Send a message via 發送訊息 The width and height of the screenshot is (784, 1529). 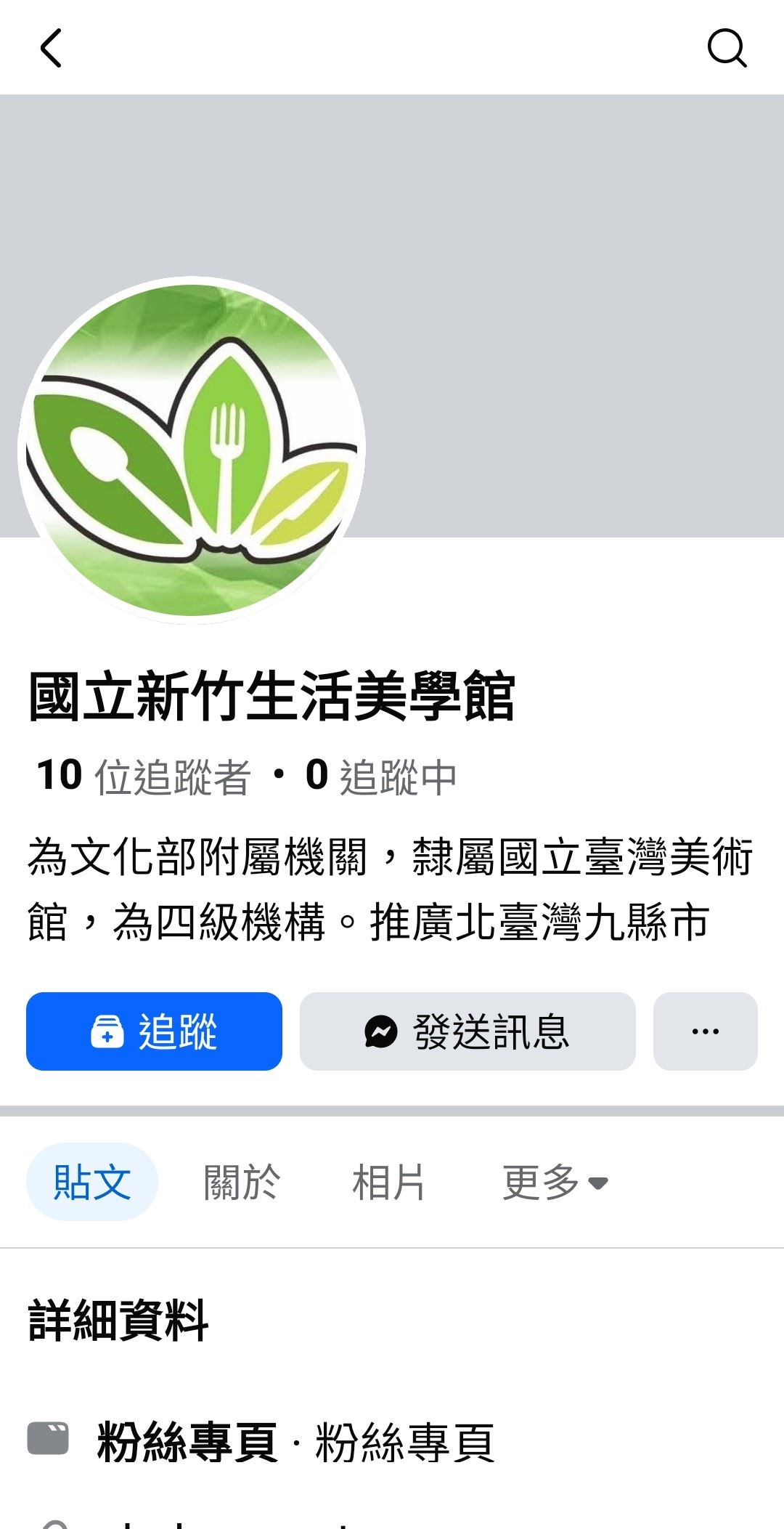click(x=467, y=1031)
